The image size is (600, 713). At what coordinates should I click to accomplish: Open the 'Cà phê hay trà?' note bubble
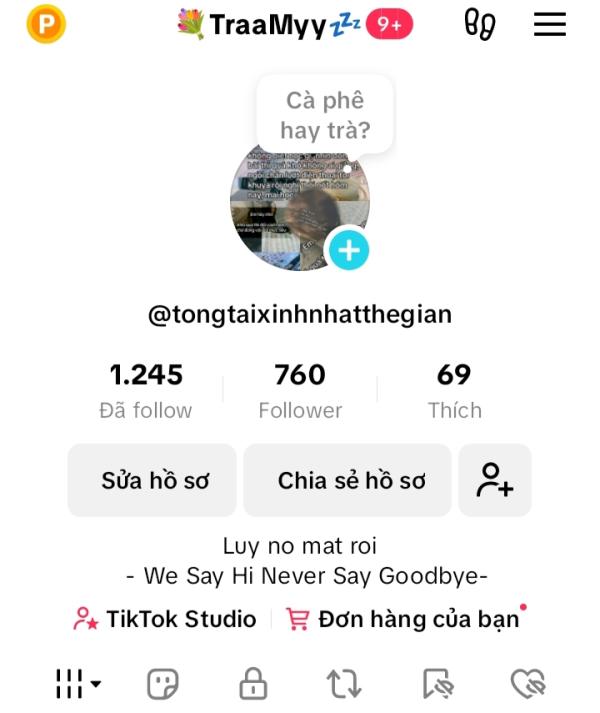point(324,115)
